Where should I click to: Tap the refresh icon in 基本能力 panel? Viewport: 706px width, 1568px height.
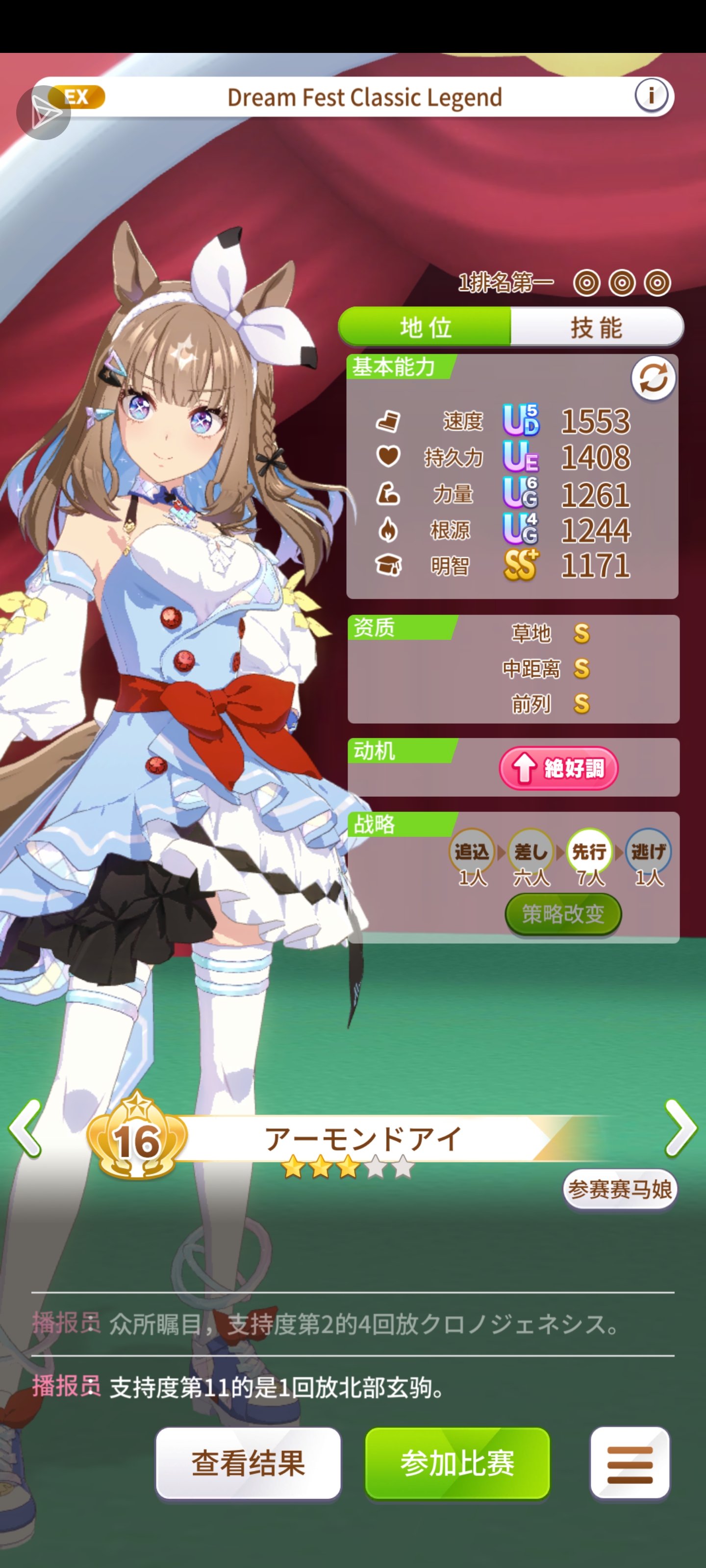pos(653,378)
